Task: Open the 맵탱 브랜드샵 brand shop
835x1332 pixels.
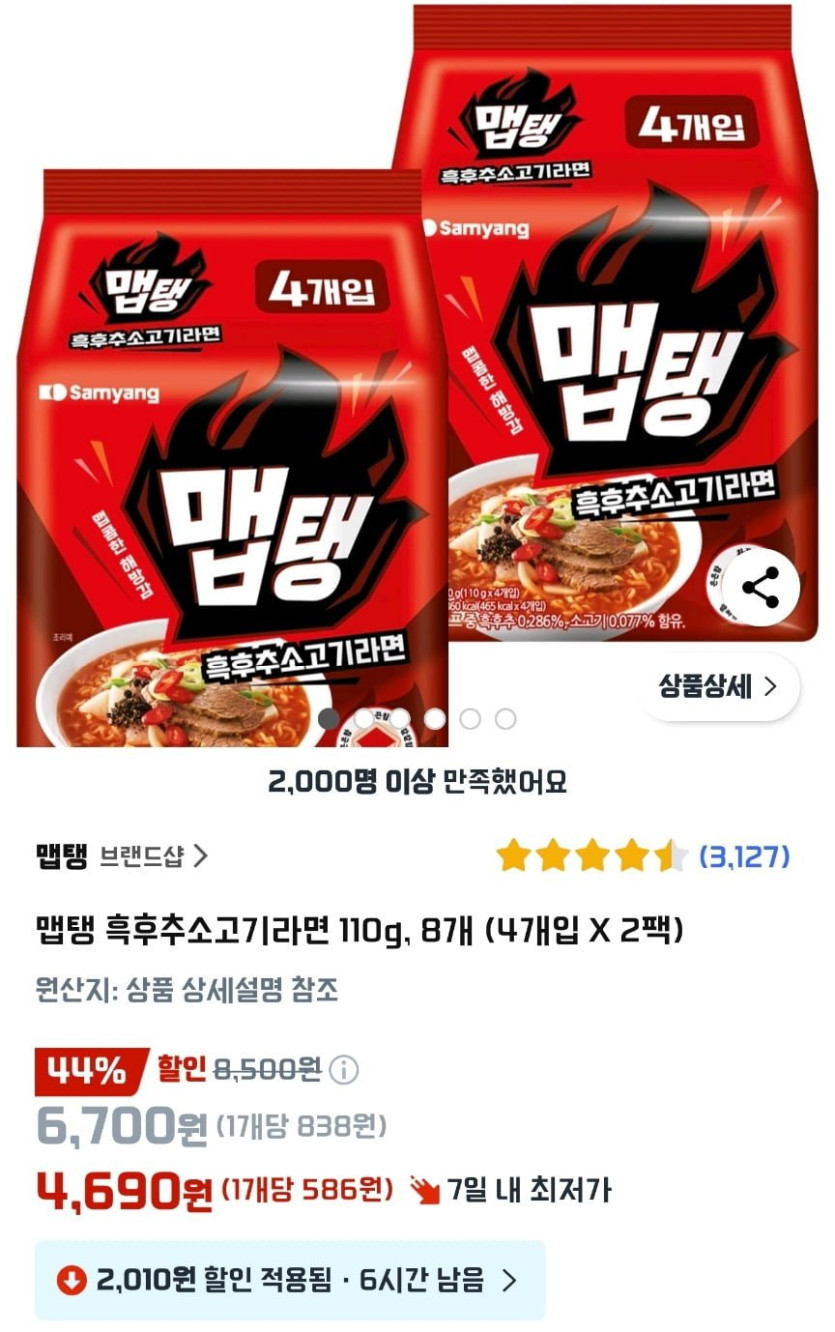Action: 122,856
